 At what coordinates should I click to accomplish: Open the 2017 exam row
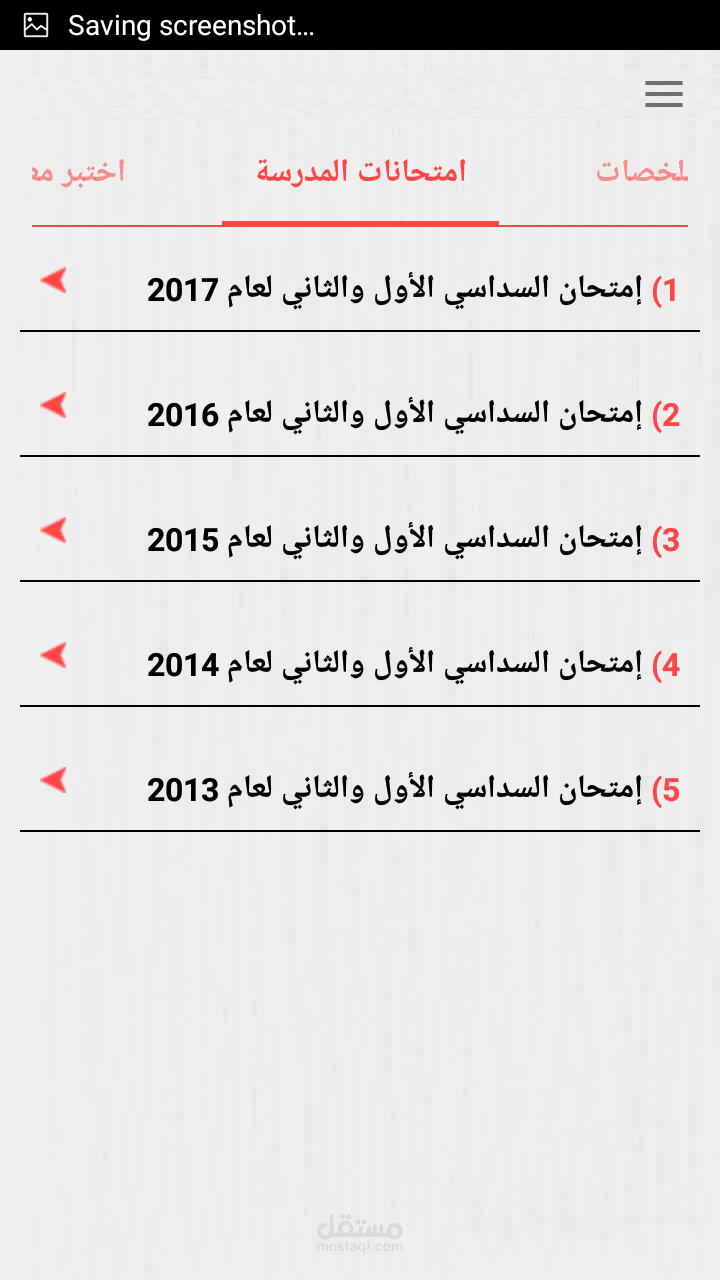click(x=412, y=290)
